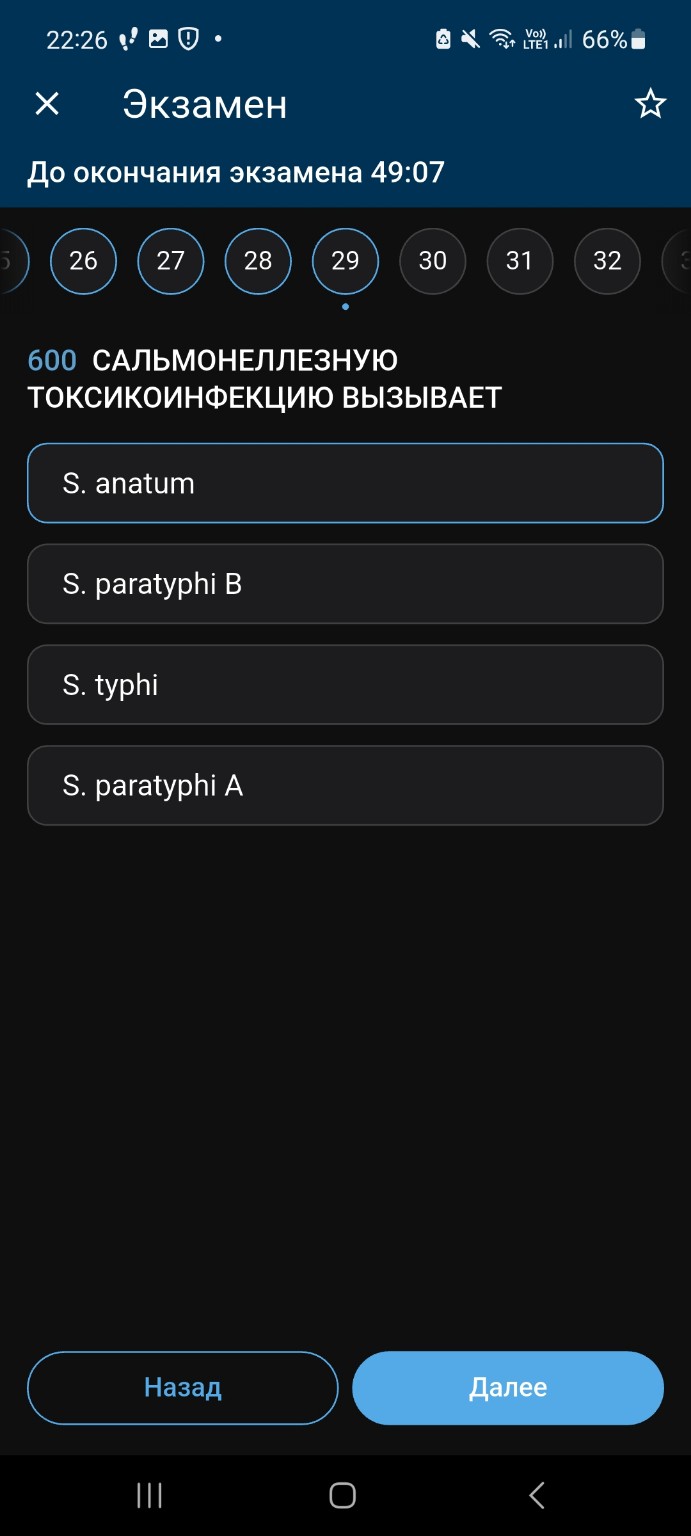Open recent apps from navigation bar

point(149,1495)
